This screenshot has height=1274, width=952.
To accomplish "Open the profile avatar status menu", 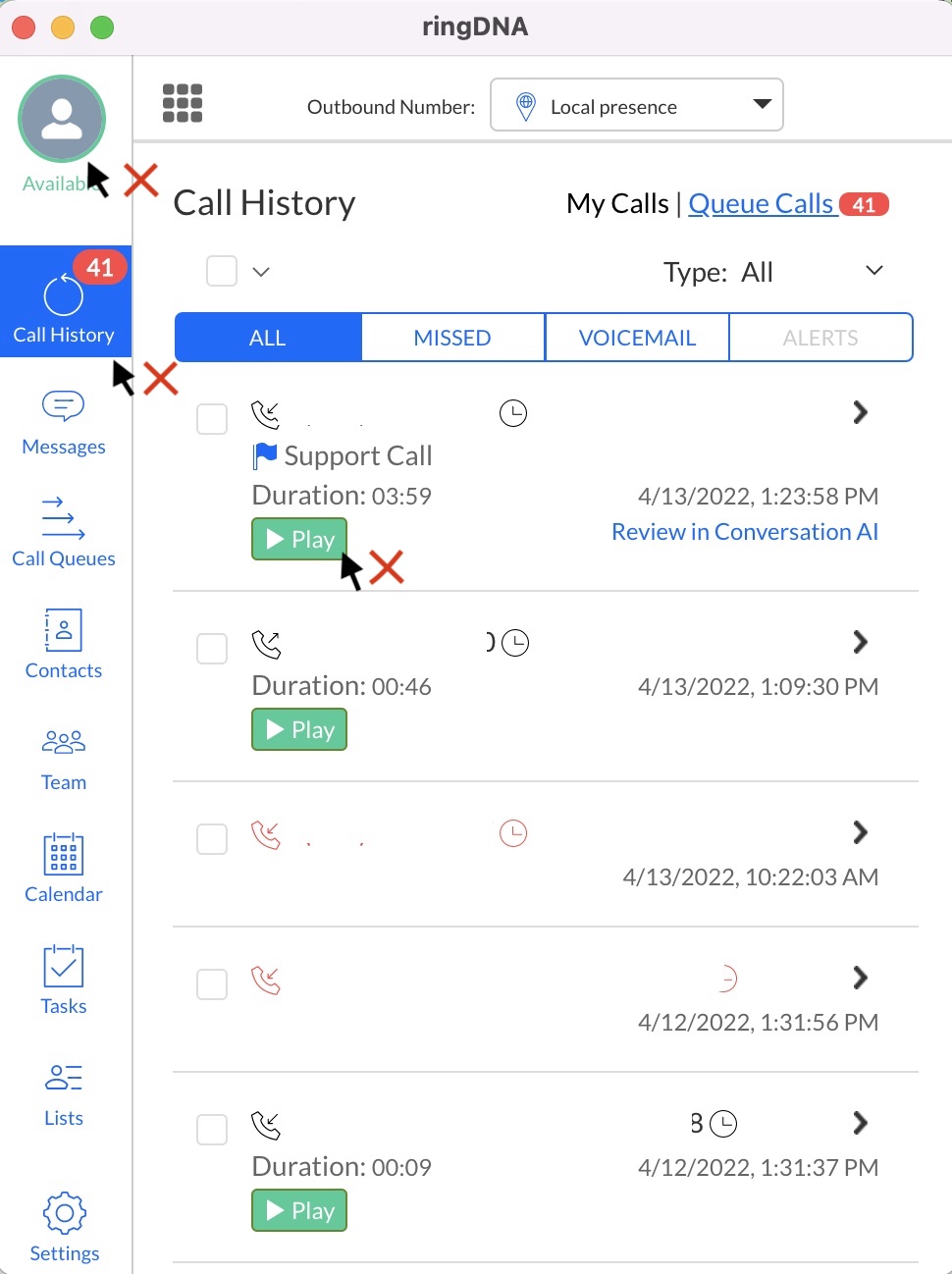I will pos(62,119).
